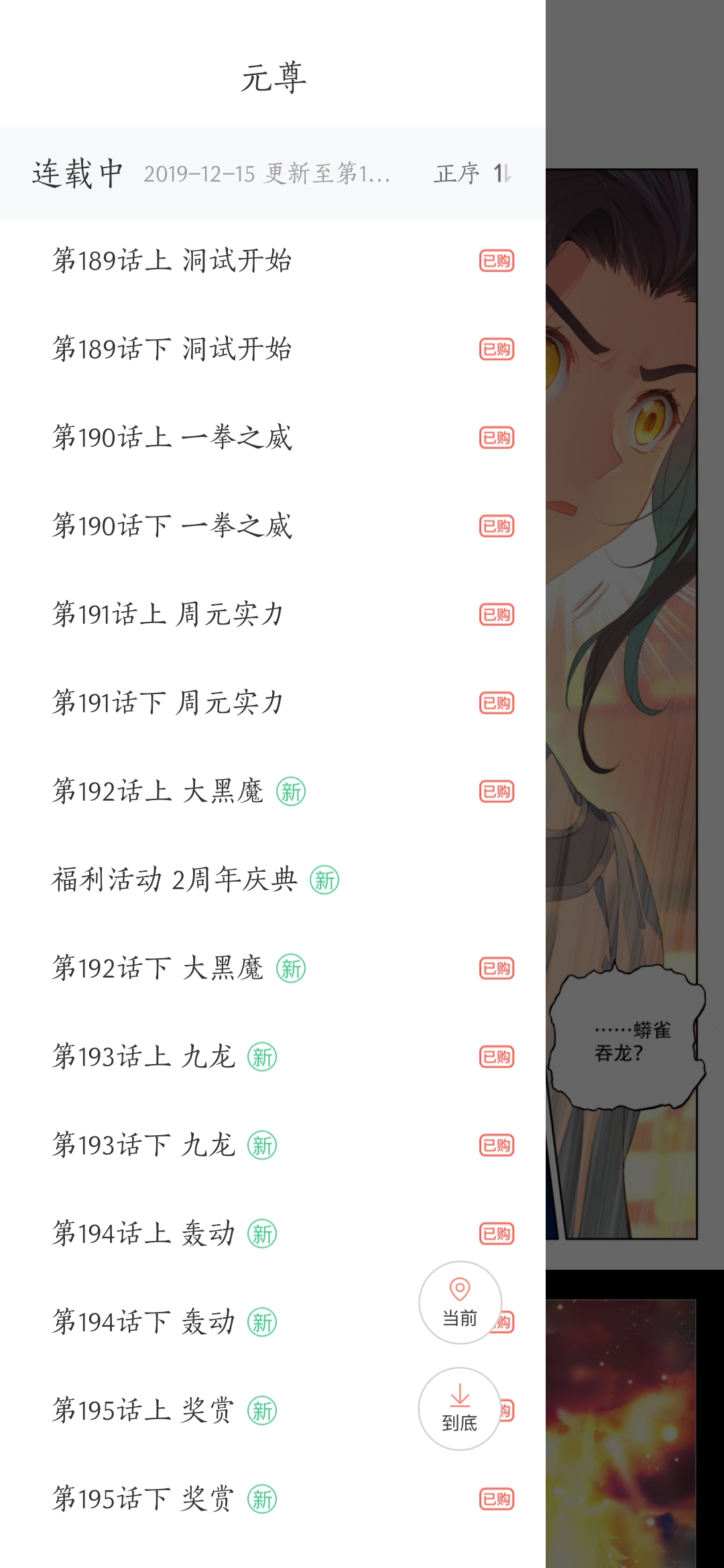Jump to current chapter with 当前 button

coord(459,1303)
